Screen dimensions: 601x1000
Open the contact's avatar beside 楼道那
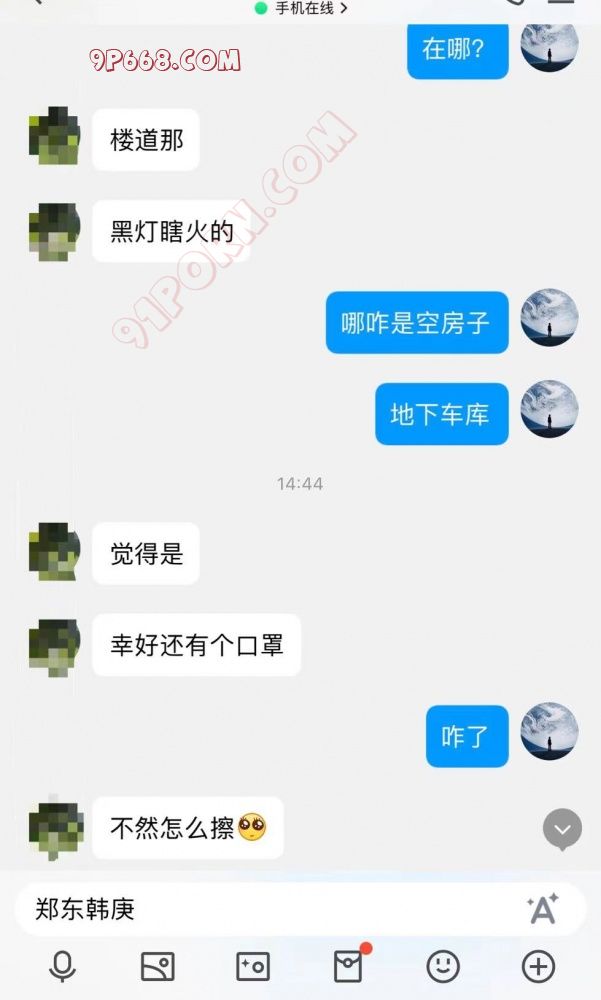click(54, 138)
